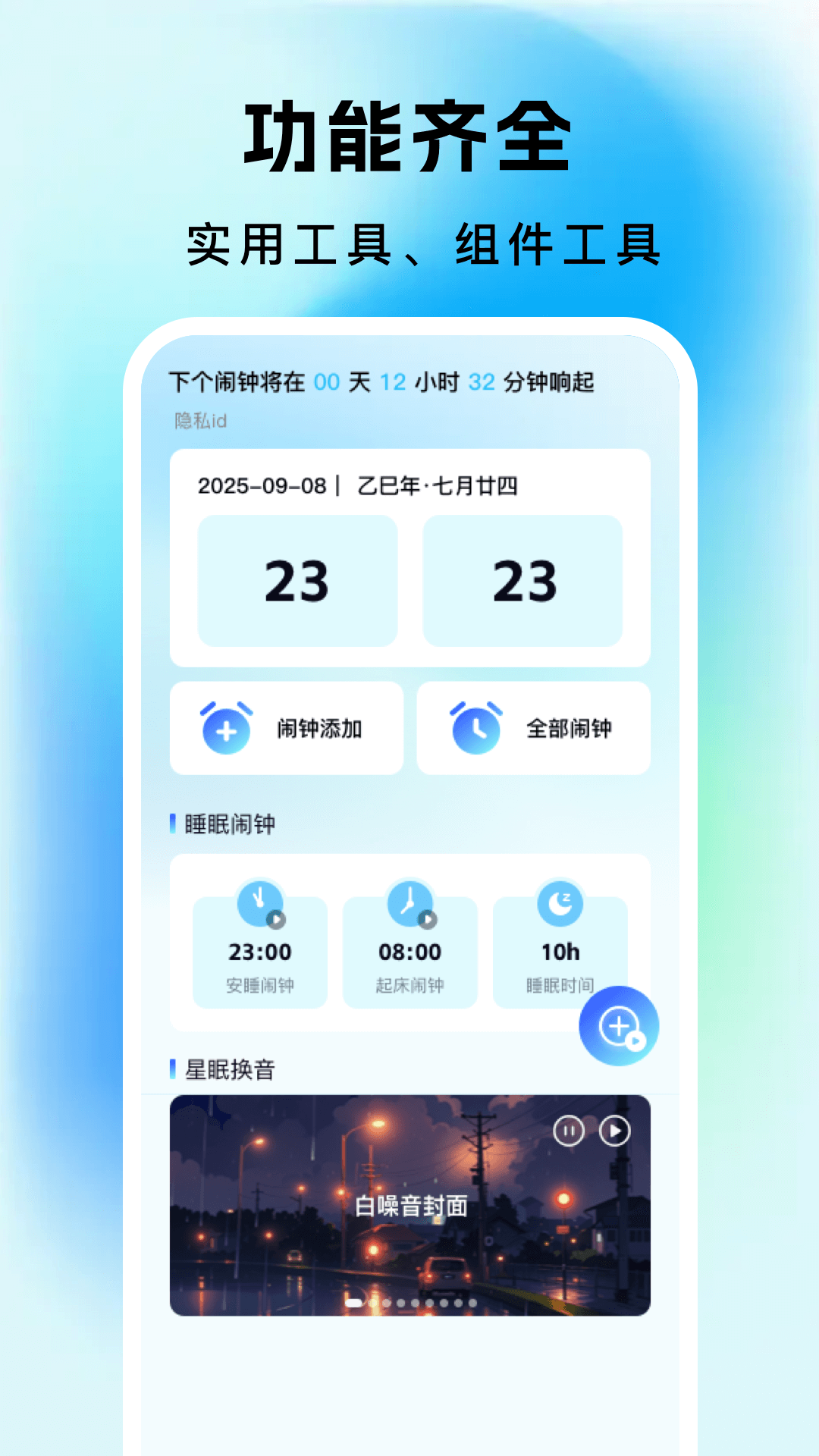The height and width of the screenshot is (1456, 819).
Task: Tap the play-badge overlay on the 起床闹钟 icon
Action: tap(428, 921)
